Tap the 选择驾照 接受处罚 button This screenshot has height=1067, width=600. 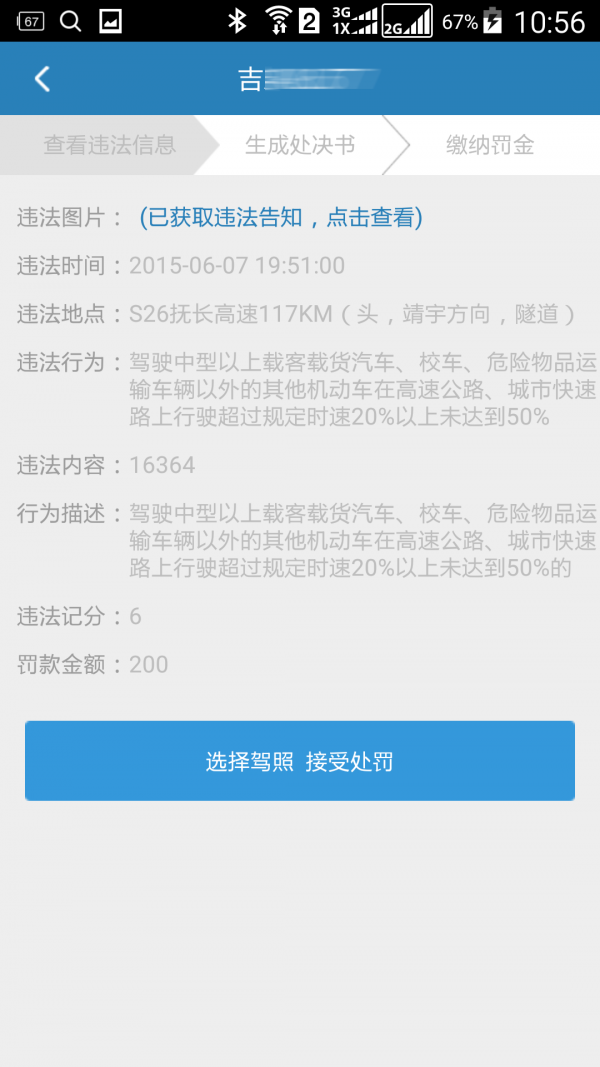click(x=300, y=761)
